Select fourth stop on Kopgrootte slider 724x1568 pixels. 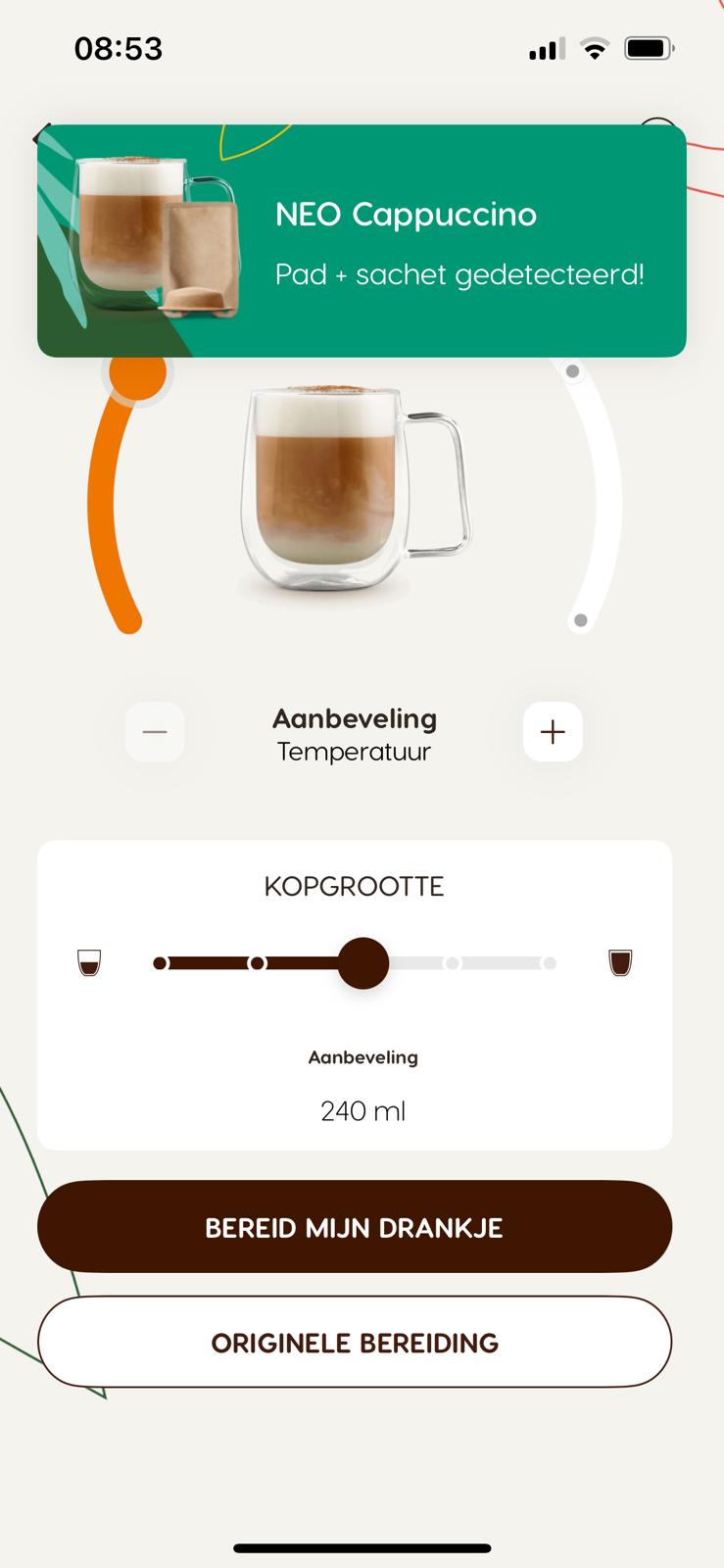pos(452,963)
